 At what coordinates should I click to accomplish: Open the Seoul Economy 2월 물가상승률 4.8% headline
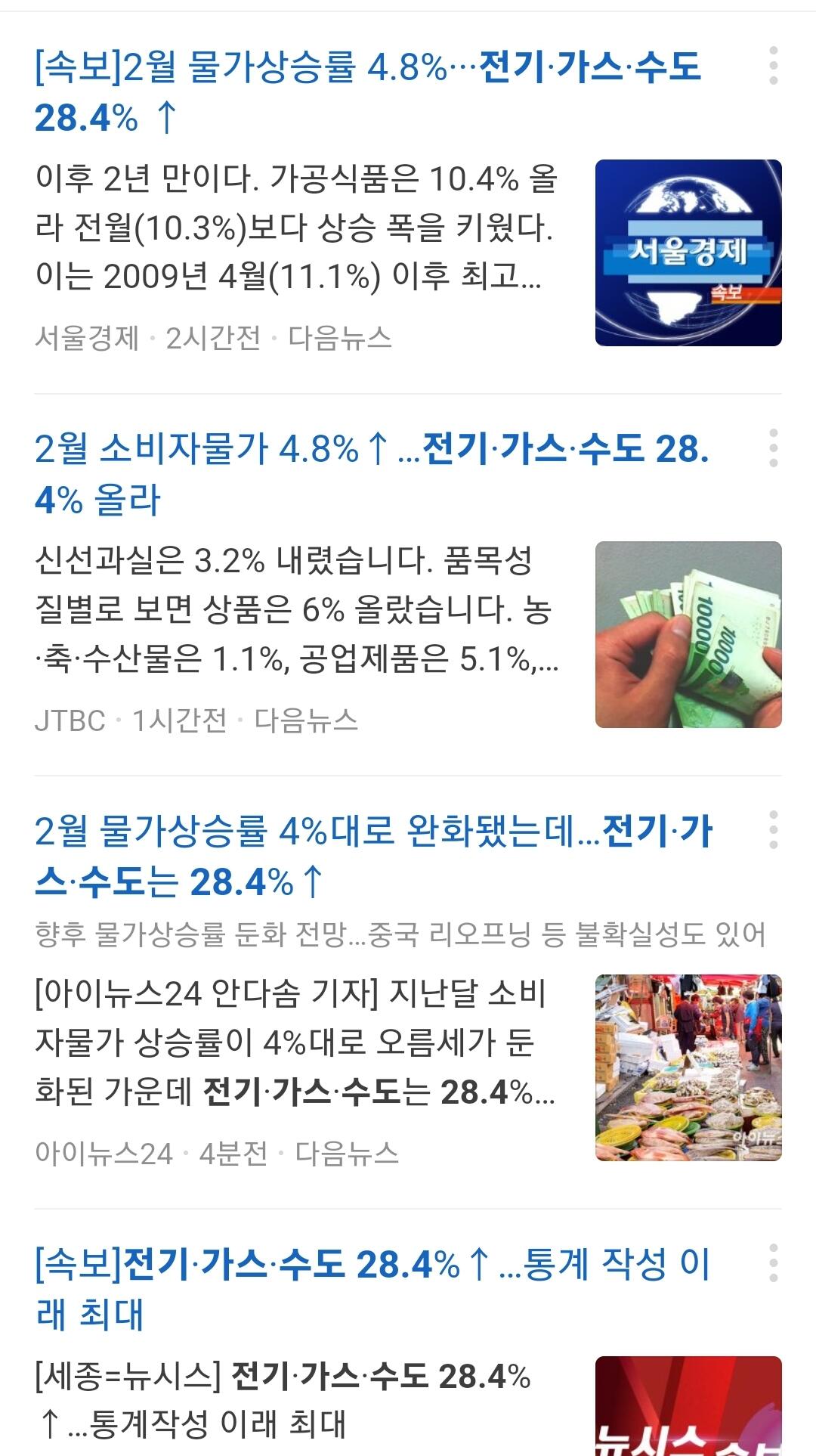[368, 91]
